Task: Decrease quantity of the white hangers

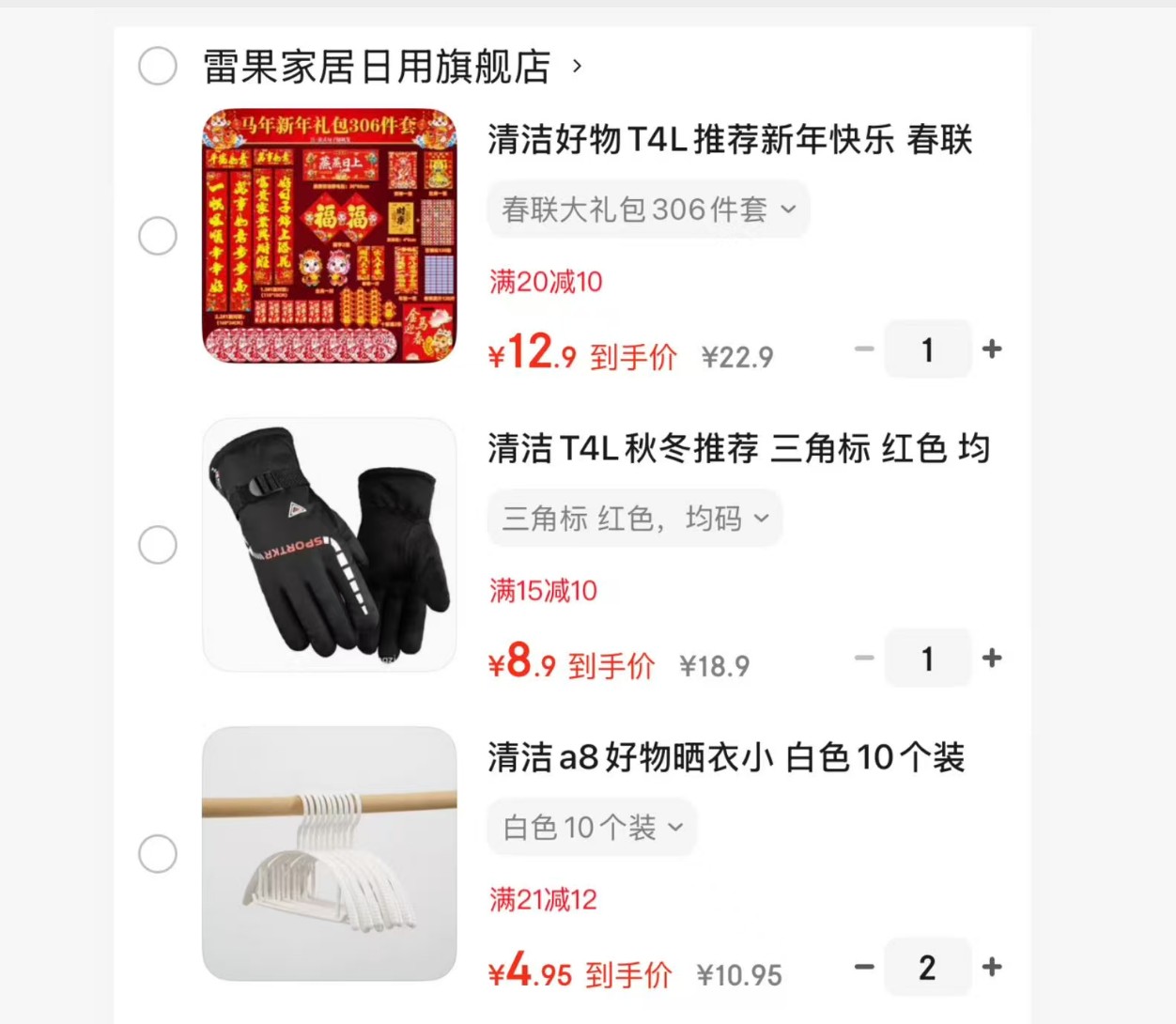Action: (x=864, y=967)
